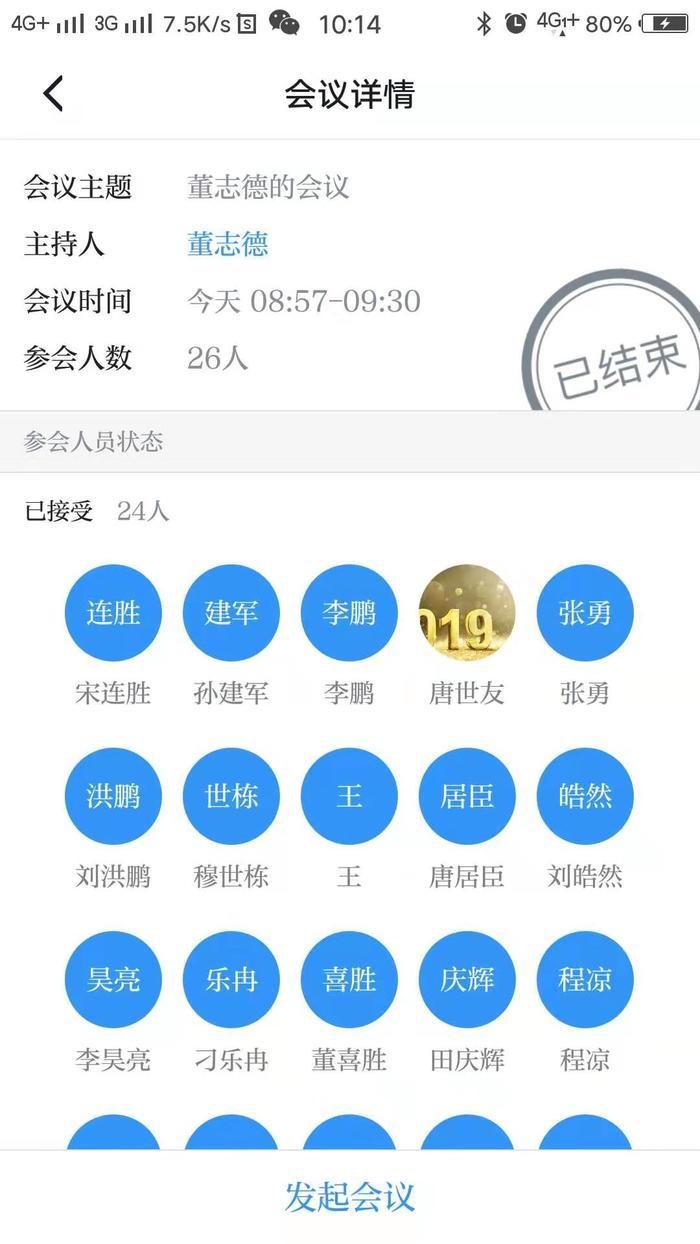Image resolution: width=700 pixels, height=1244 pixels.
Task: Select attendee 刁乐冉
Action: [x=231, y=980]
